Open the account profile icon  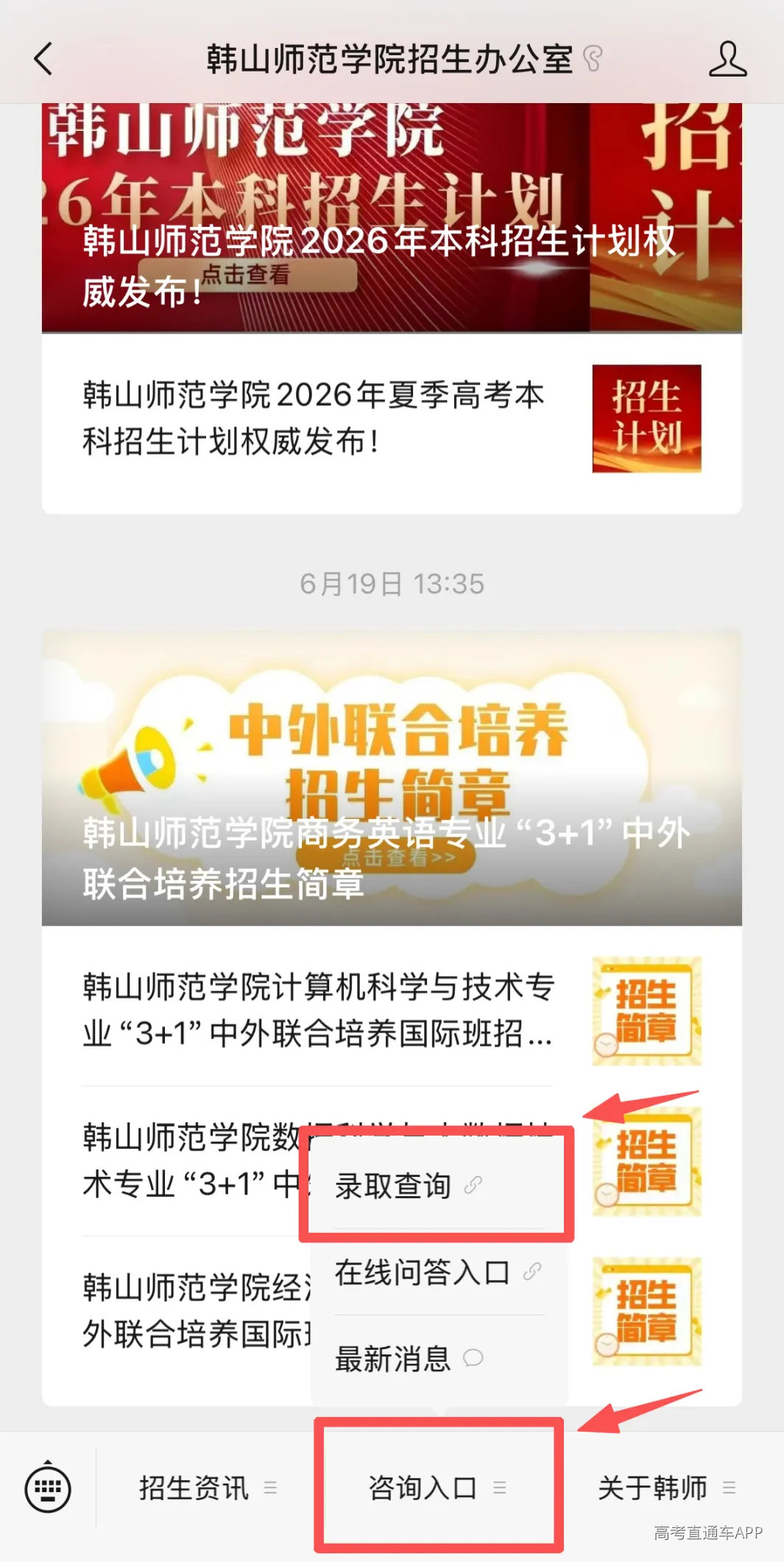(x=727, y=59)
